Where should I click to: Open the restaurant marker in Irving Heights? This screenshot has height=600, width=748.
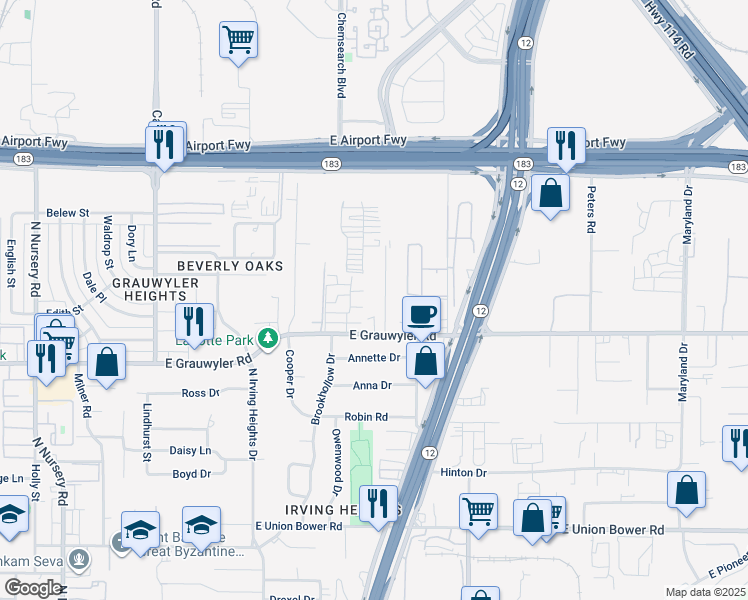coord(378,504)
